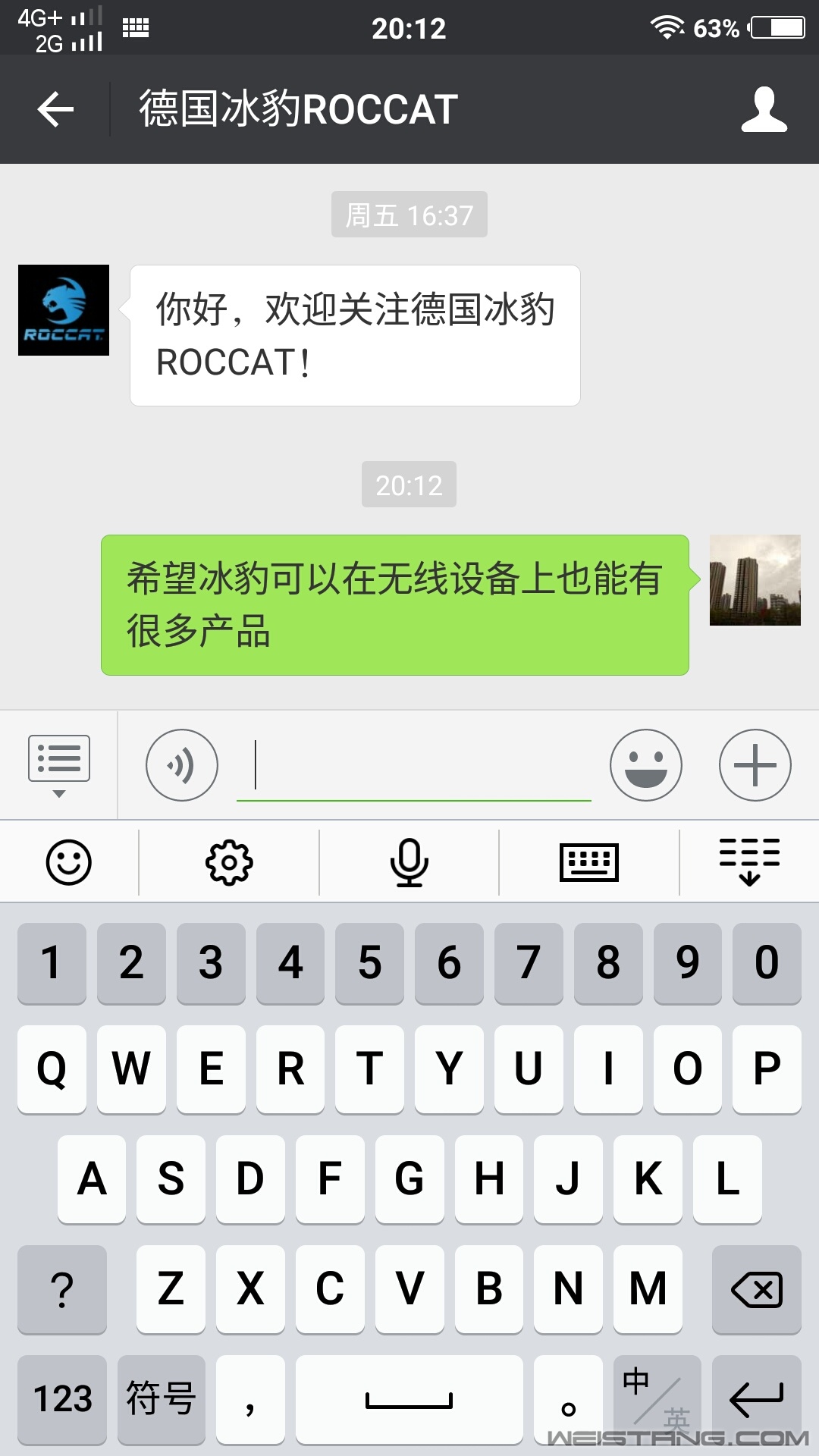Tap the 符号 symbols key
819x1456 pixels.
(x=161, y=1399)
